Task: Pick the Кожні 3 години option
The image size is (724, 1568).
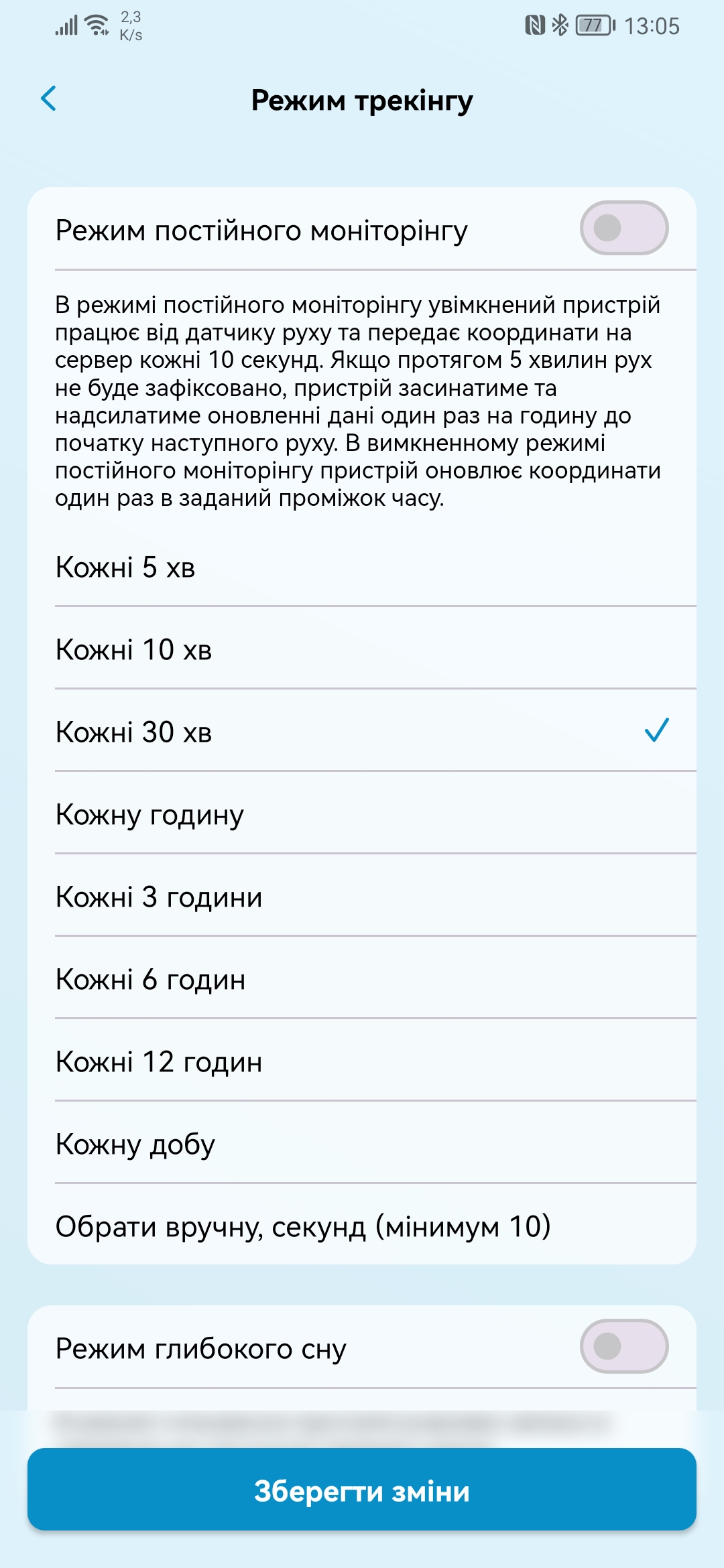Action: tap(362, 897)
